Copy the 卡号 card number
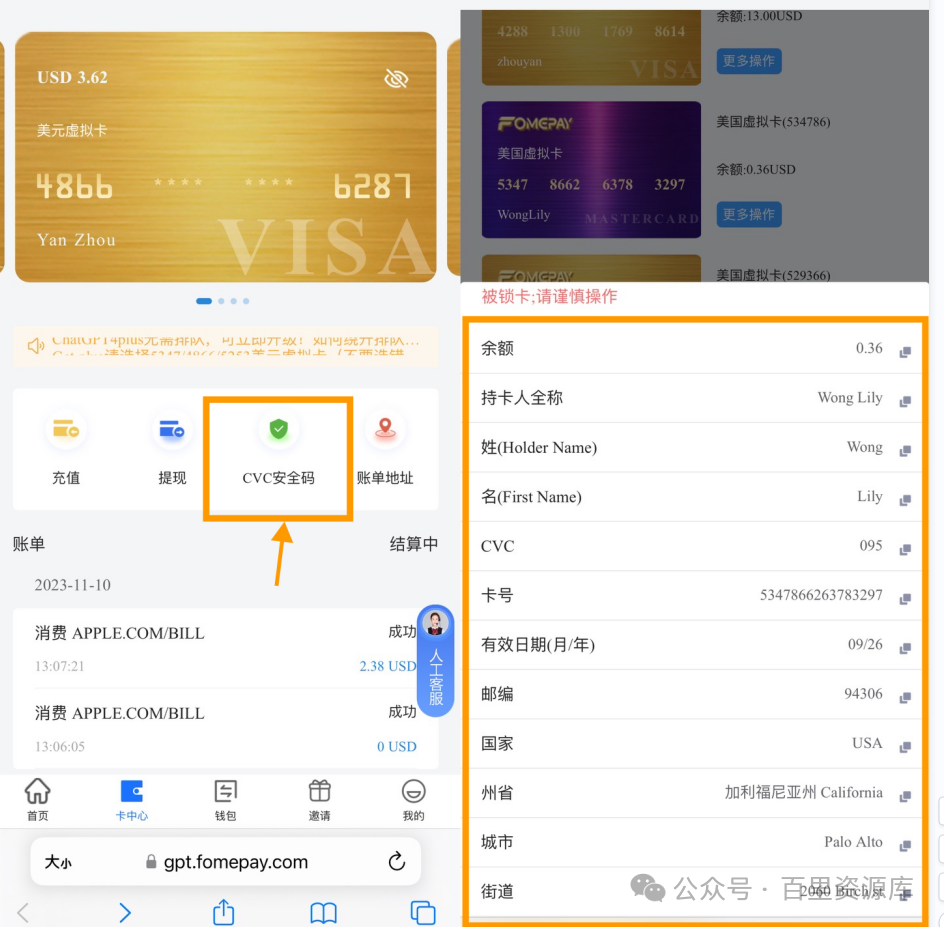 (904, 598)
